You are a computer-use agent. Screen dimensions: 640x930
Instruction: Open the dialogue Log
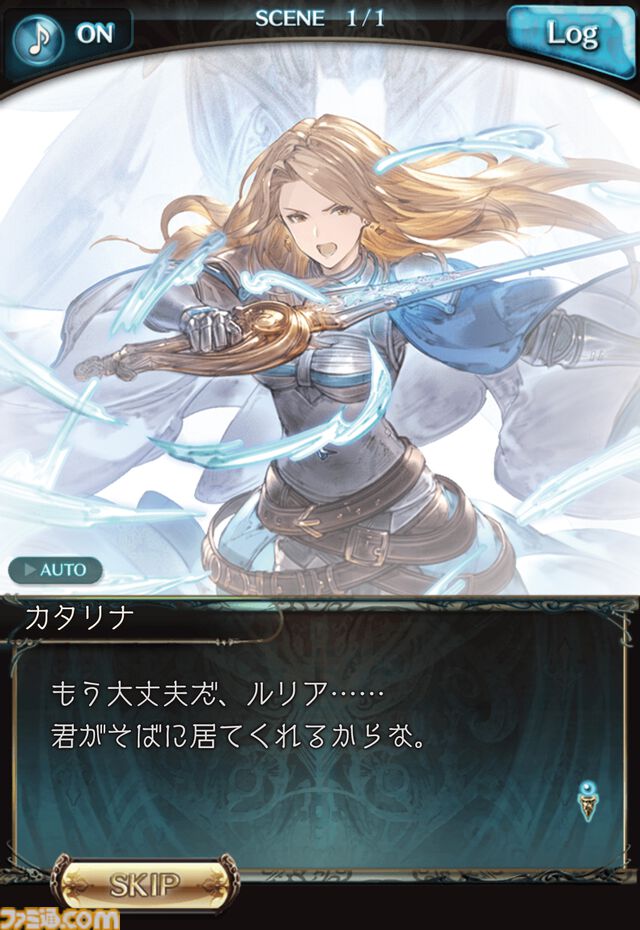coord(572,35)
